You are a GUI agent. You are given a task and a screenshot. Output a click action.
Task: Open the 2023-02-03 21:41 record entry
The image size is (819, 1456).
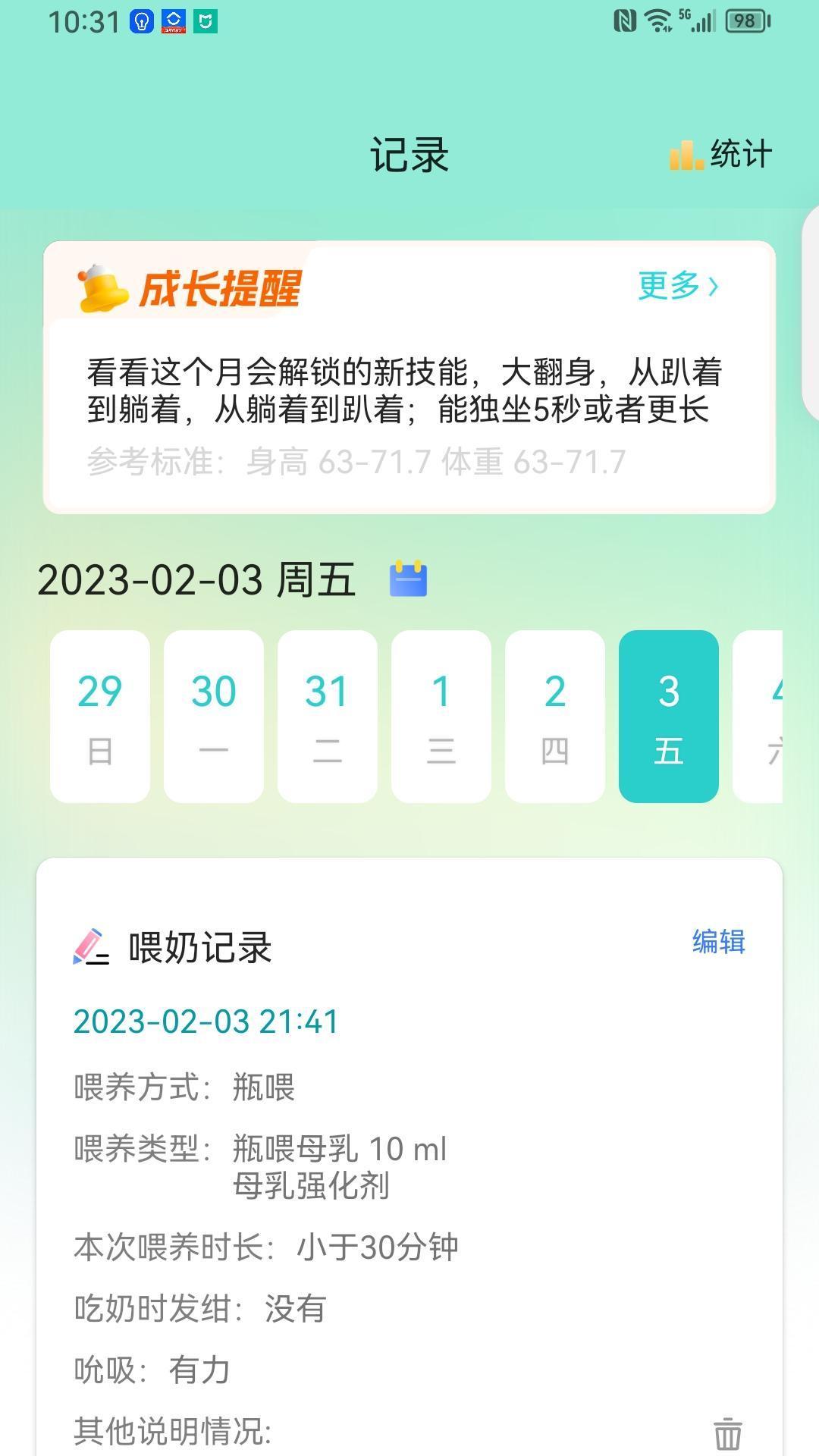click(x=206, y=1021)
